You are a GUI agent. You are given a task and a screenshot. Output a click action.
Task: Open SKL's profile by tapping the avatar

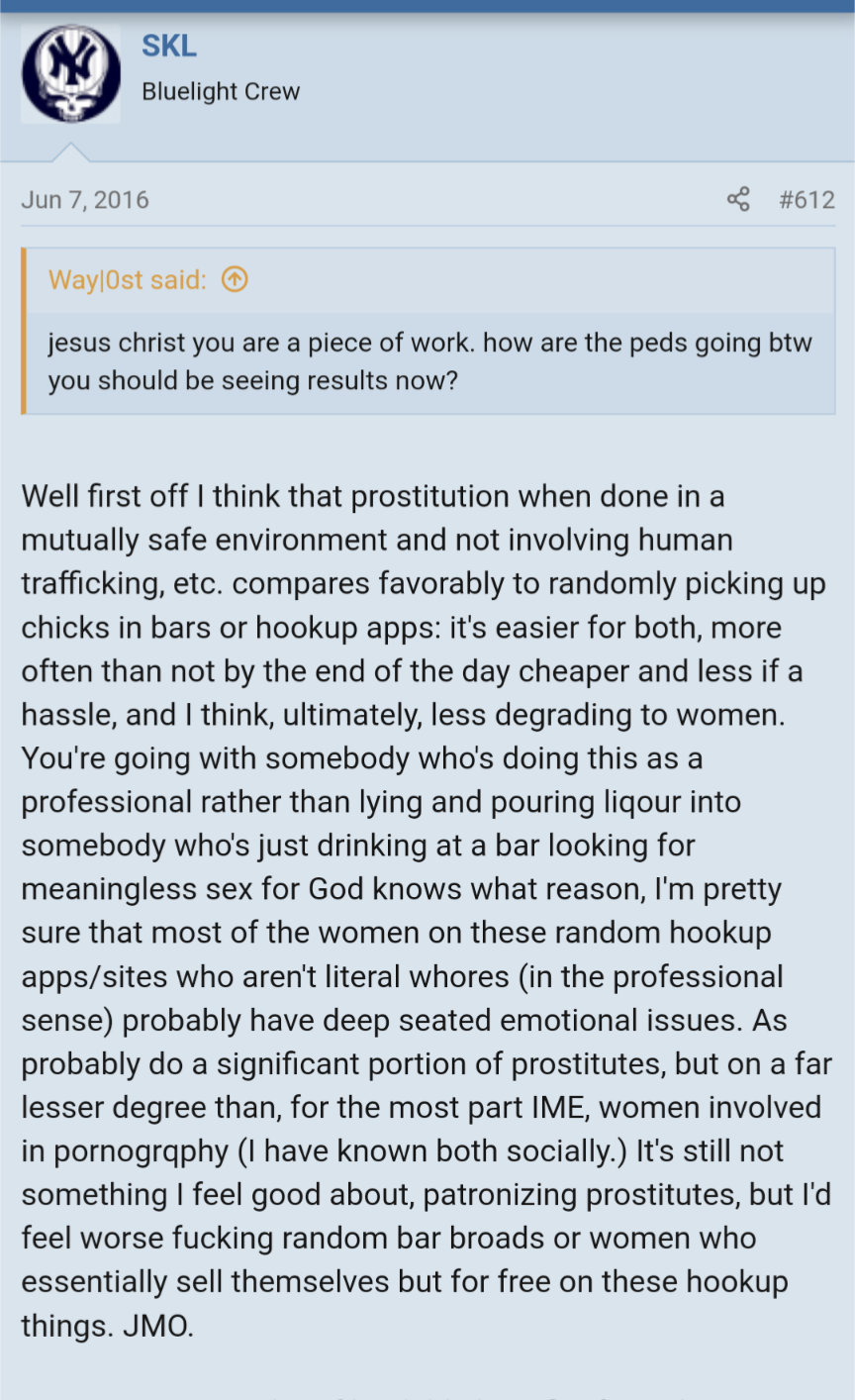71,74
